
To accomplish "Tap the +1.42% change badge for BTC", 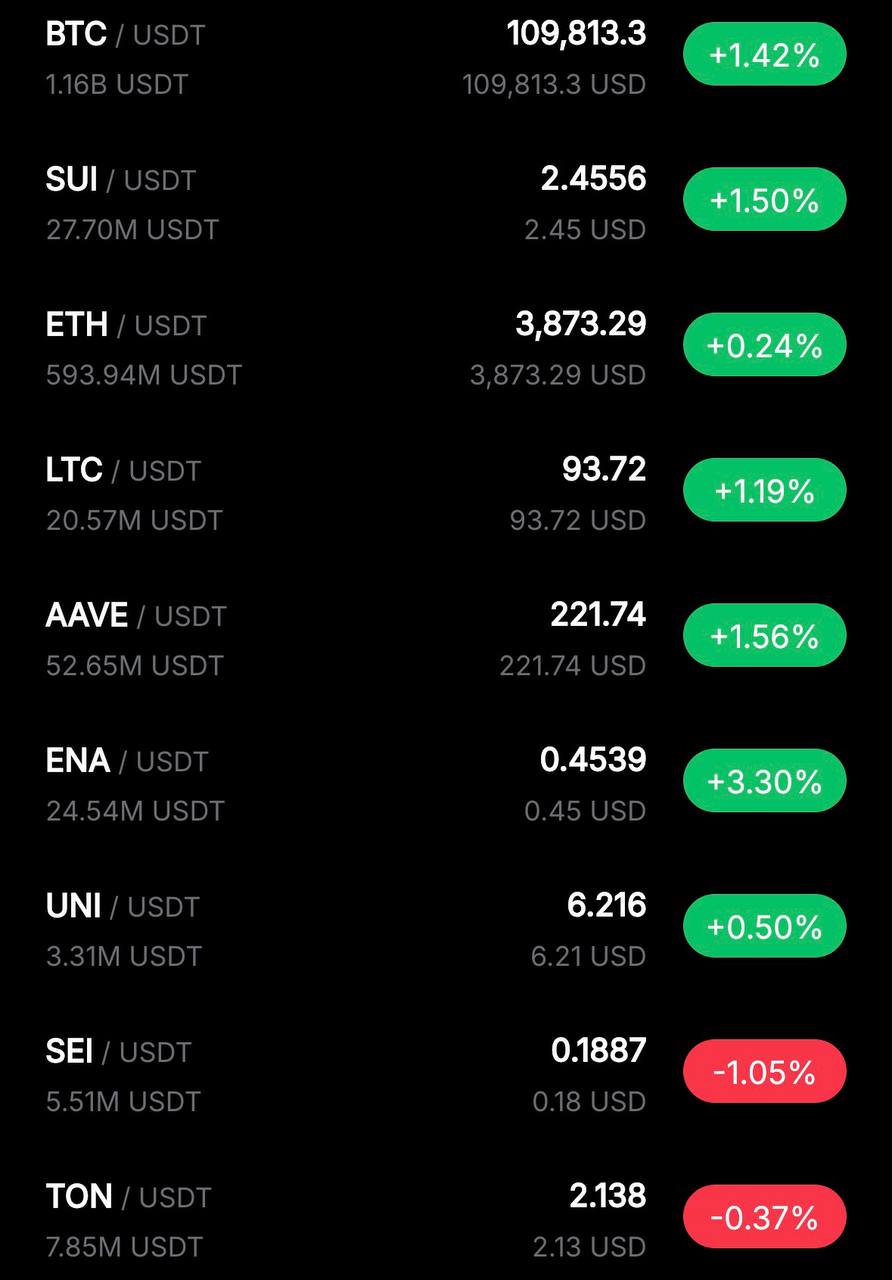I will click(x=764, y=55).
